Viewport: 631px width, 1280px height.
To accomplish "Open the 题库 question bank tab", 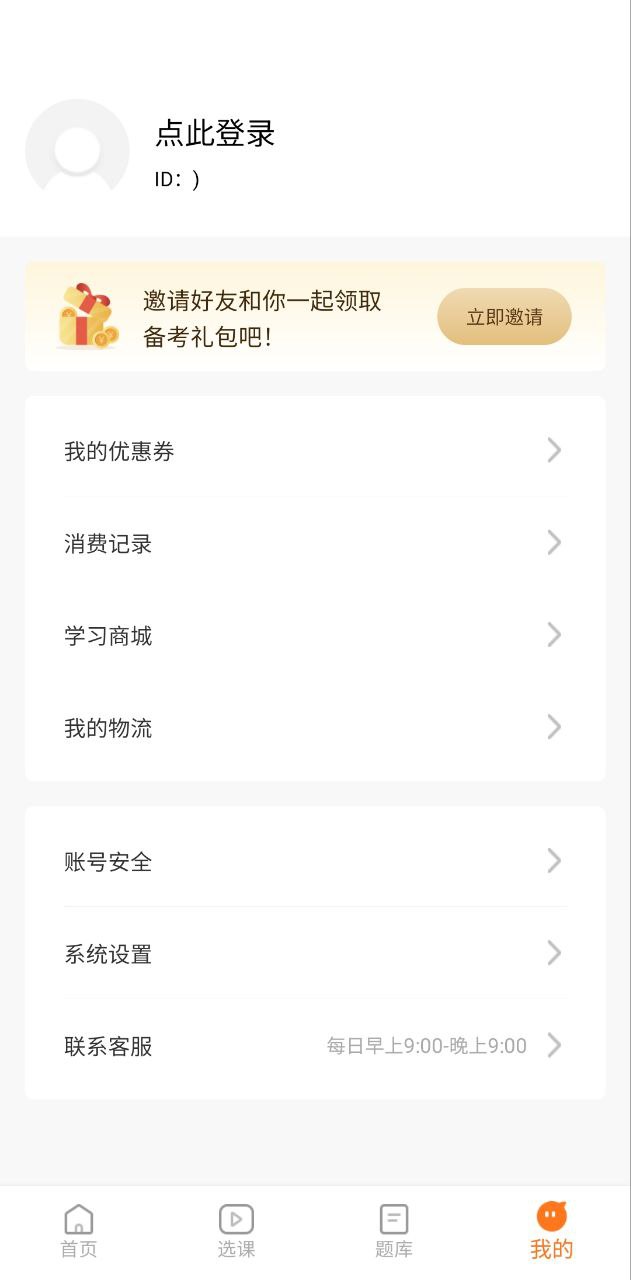I will [394, 1231].
